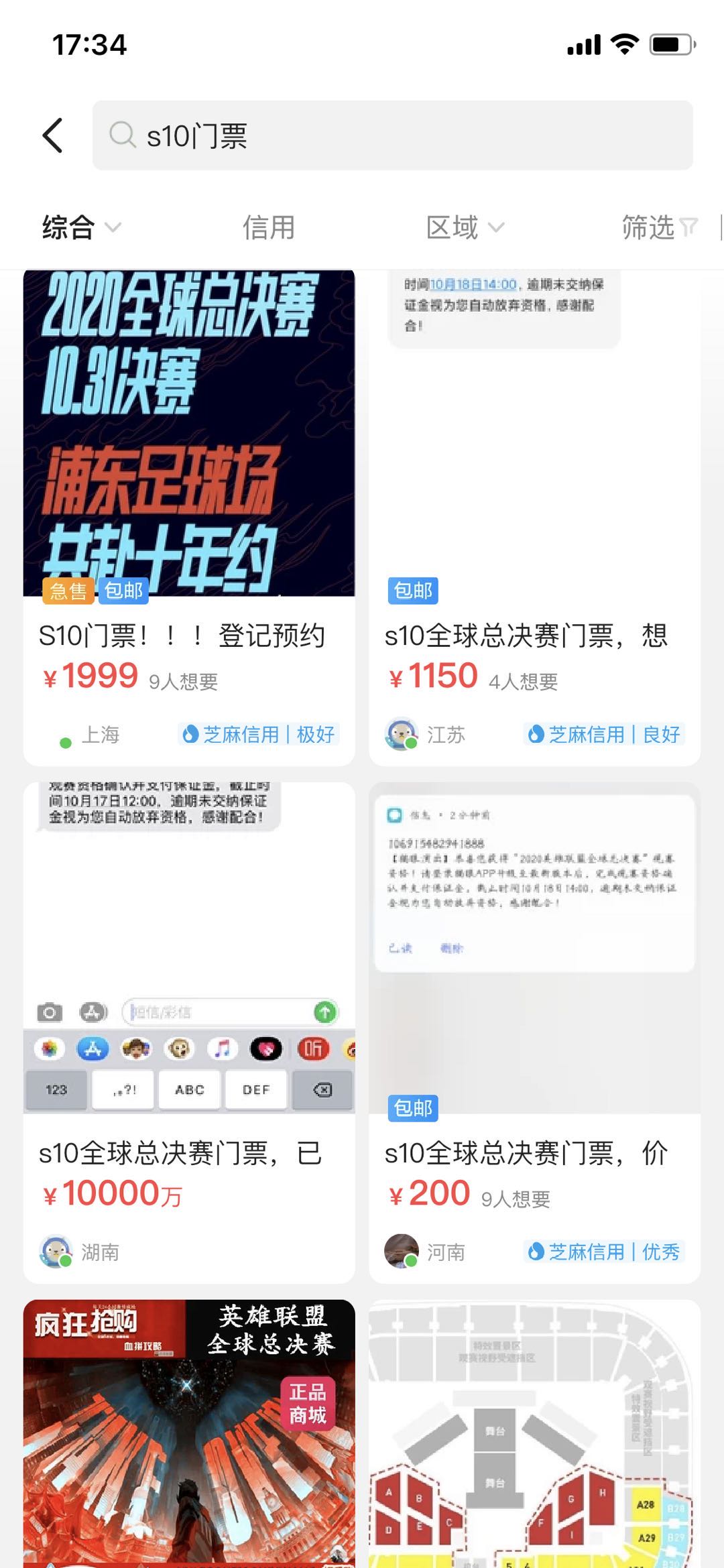This screenshot has height=1568, width=724.
Task: Open the 区域 region dropdown
Action: (x=464, y=228)
